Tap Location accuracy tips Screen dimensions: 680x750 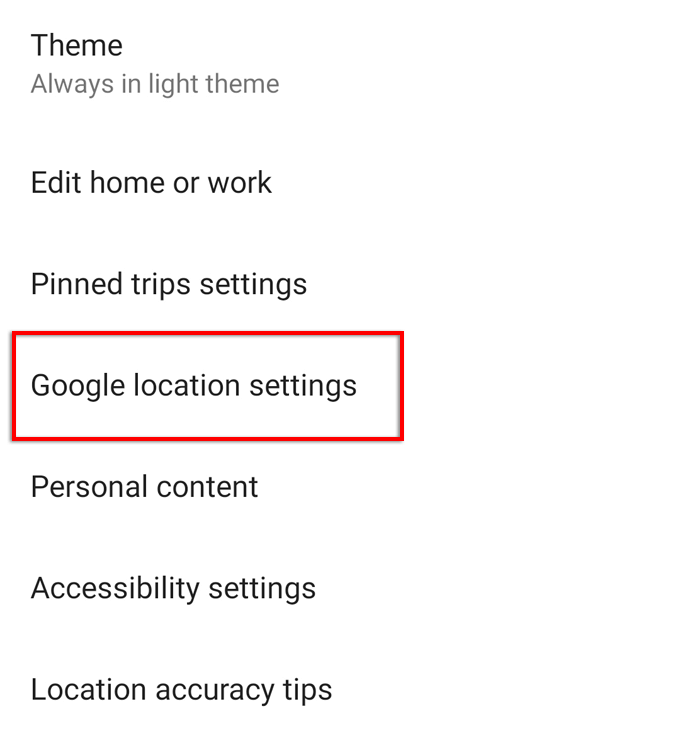181,689
